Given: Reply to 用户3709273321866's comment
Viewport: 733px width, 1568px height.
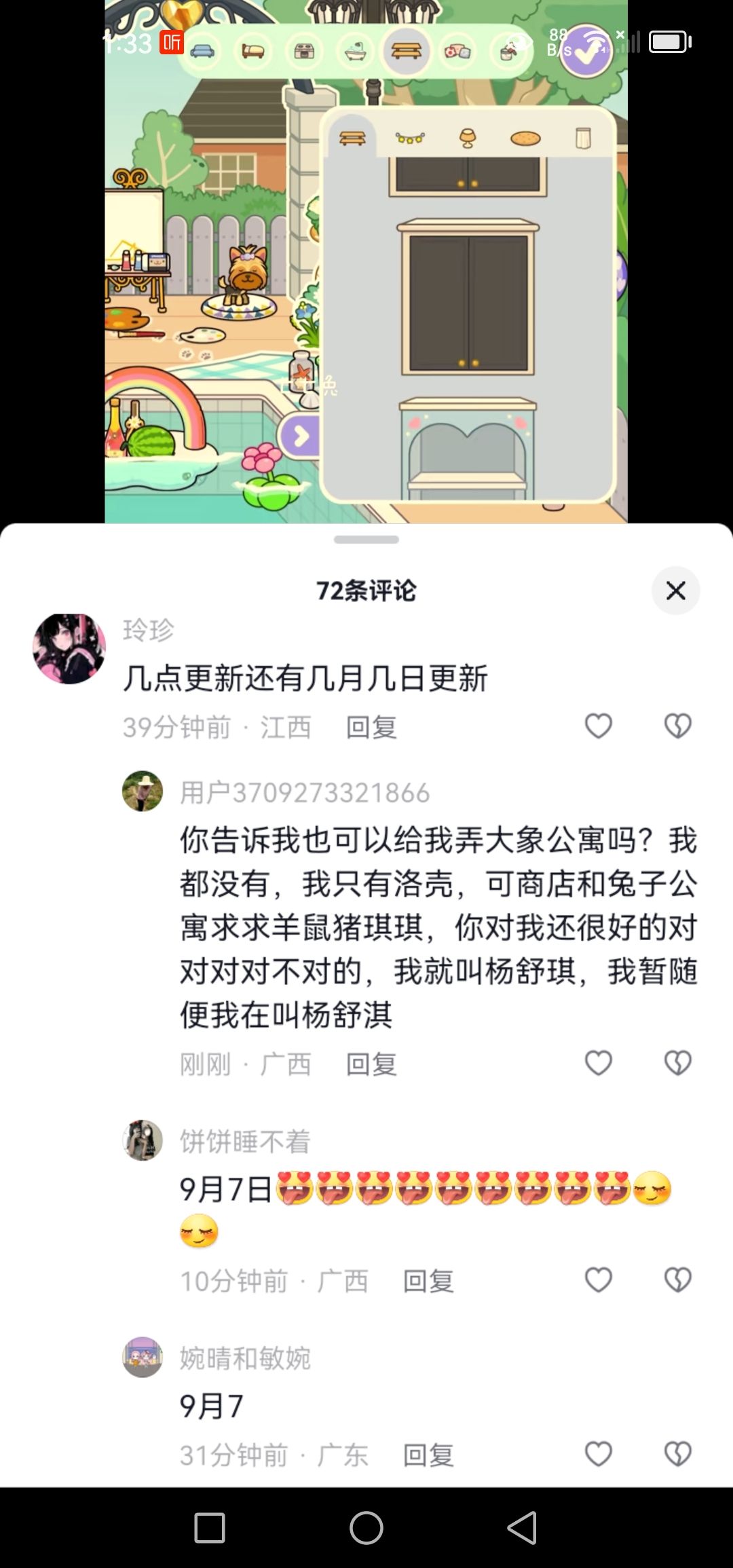Looking at the screenshot, I should pyautogui.click(x=371, y=1064).
